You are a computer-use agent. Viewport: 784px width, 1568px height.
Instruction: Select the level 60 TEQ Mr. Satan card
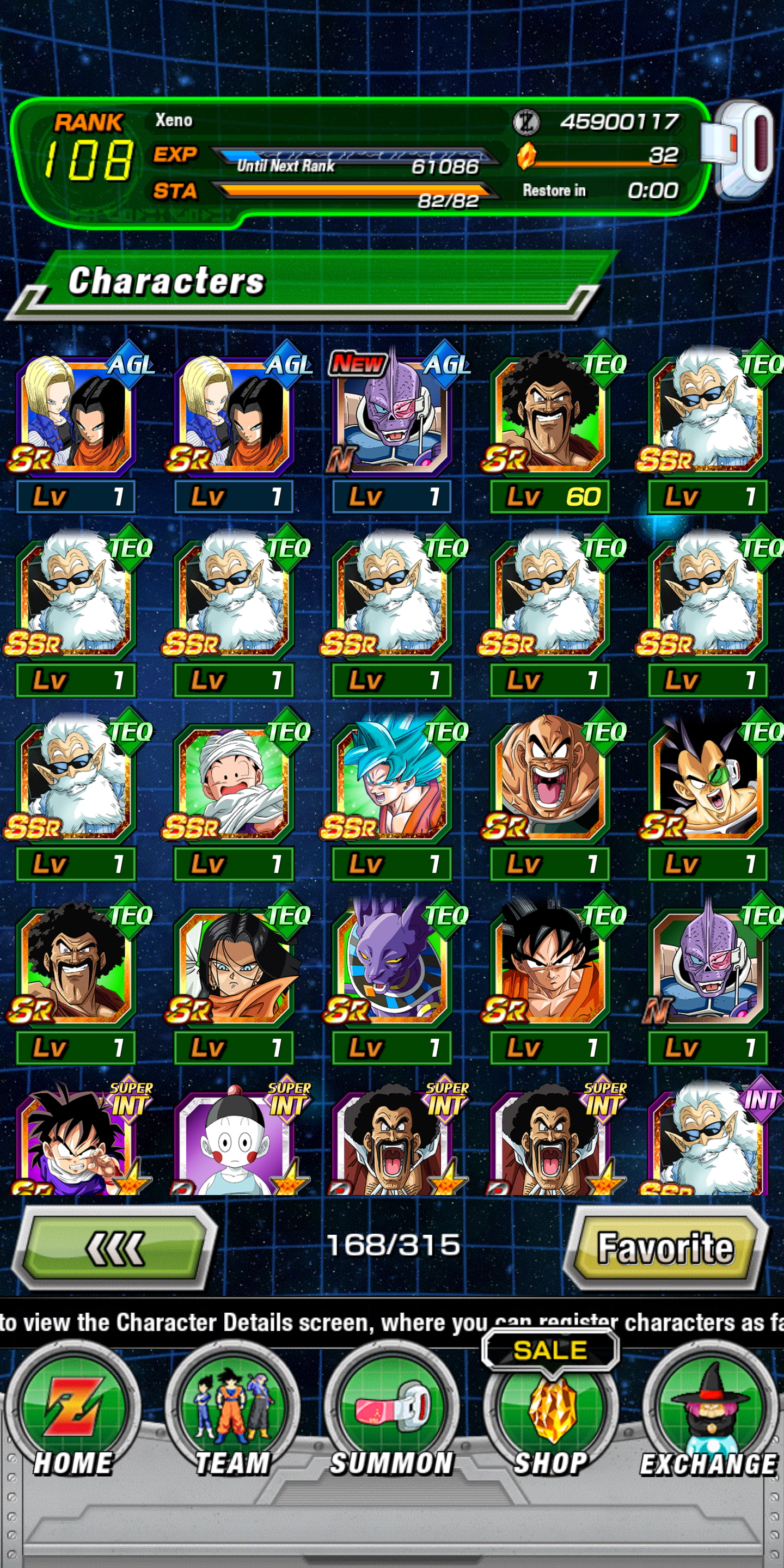(550, 429)
